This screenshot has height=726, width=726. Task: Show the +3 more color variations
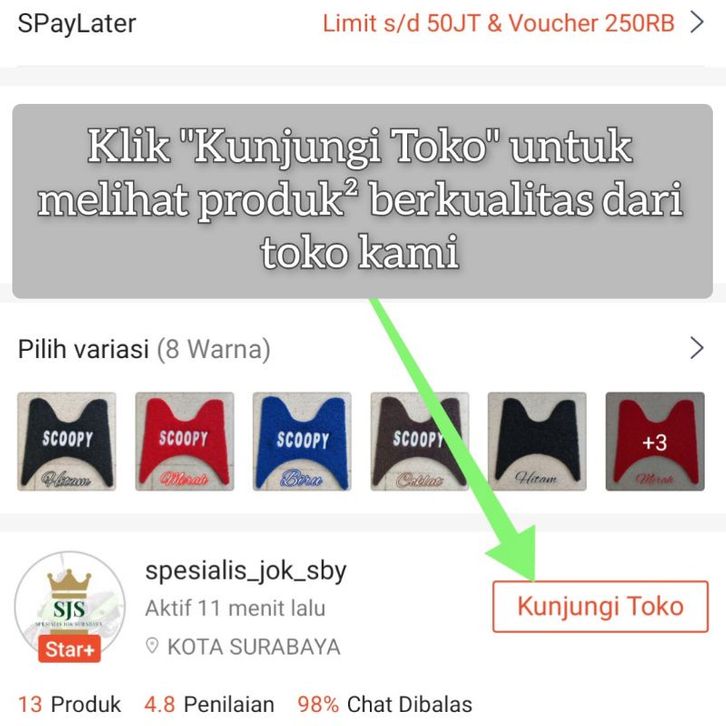[x=654, y=441]
